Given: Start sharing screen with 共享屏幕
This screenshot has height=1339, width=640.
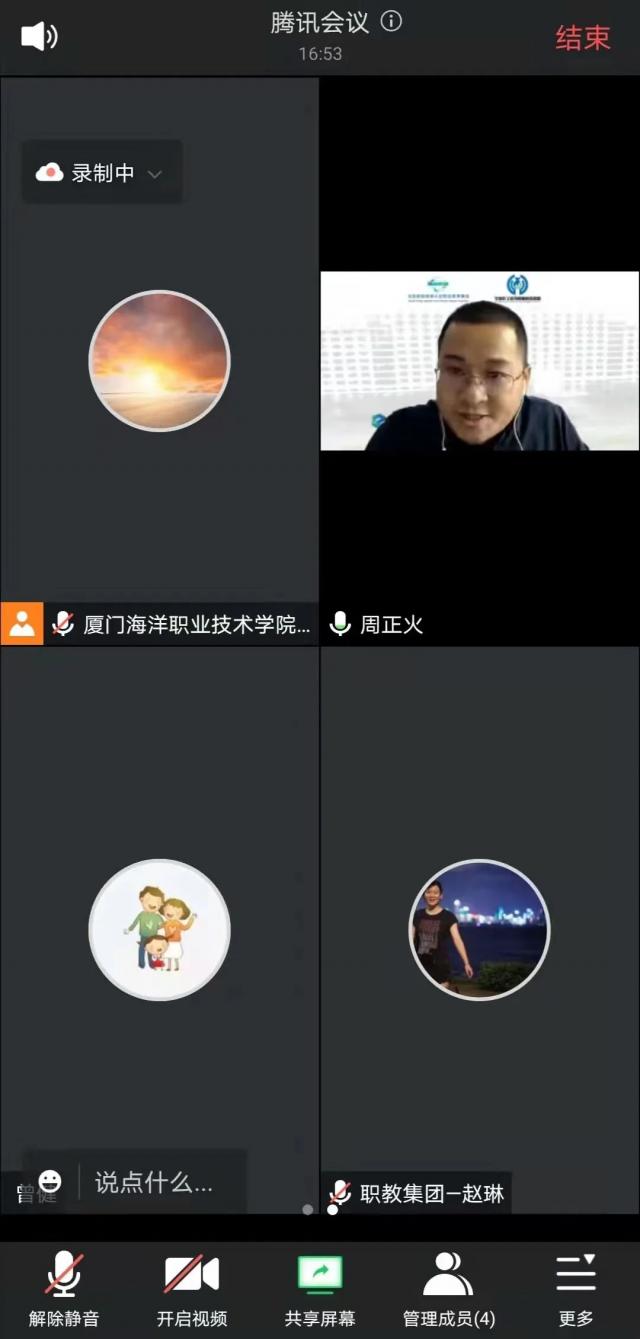Looking at the screenshot, I should [320, 1288].
